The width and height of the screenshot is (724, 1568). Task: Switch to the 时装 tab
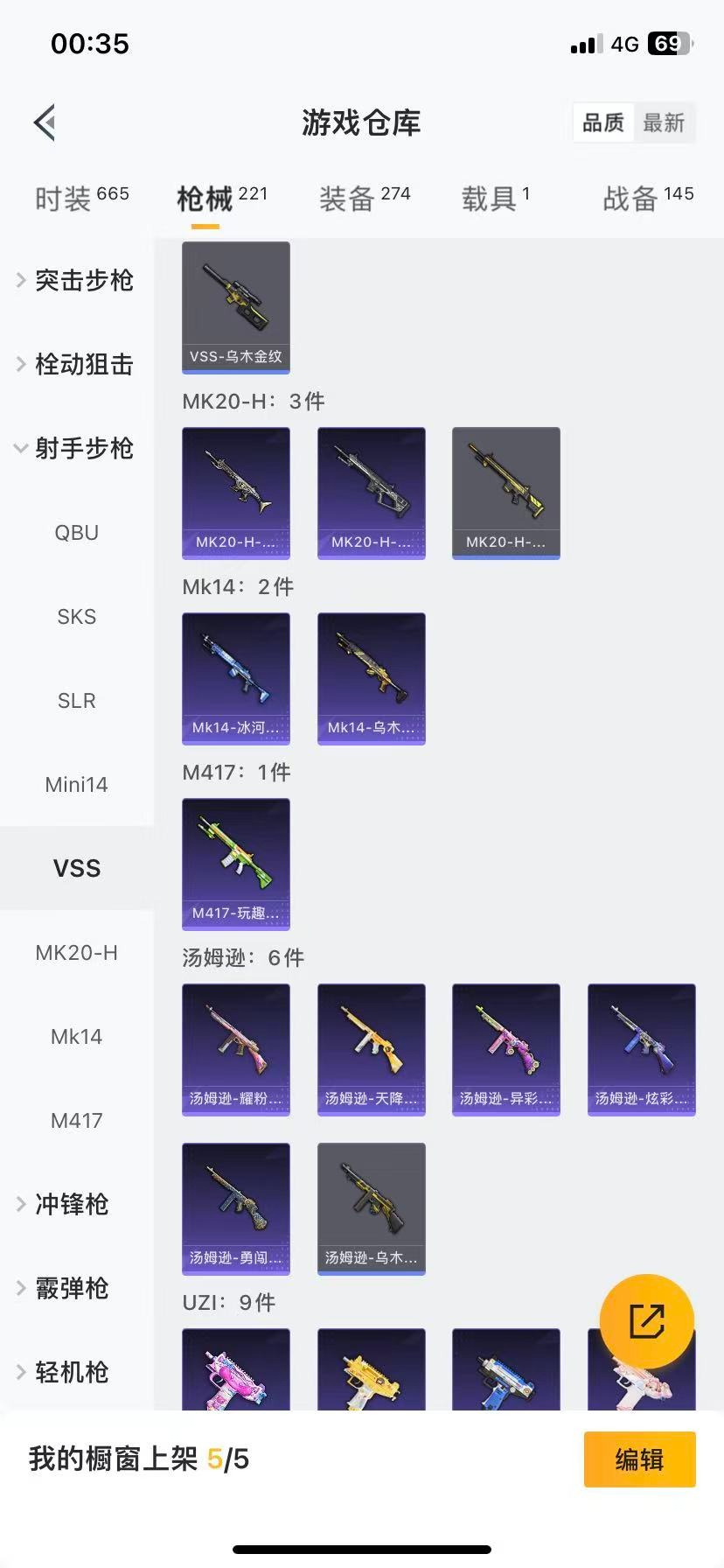click(x=81, y=199)
